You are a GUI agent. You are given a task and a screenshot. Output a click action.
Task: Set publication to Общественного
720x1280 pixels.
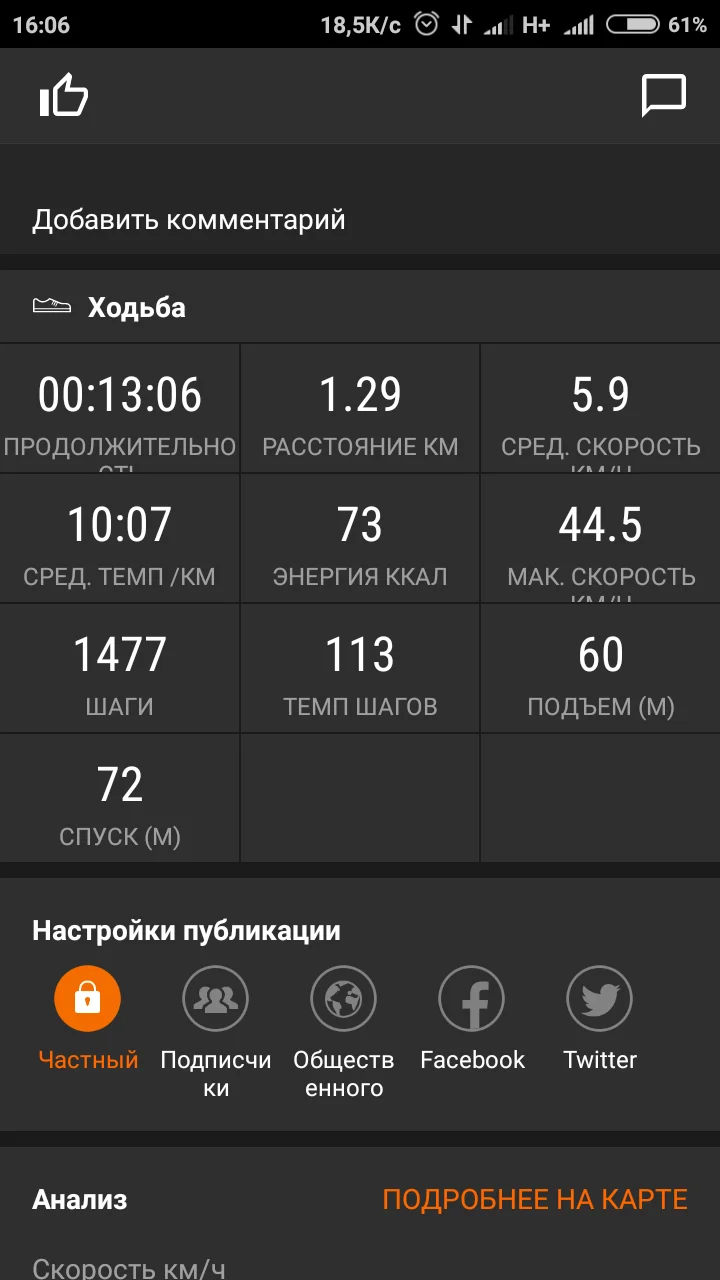[343, 999]
